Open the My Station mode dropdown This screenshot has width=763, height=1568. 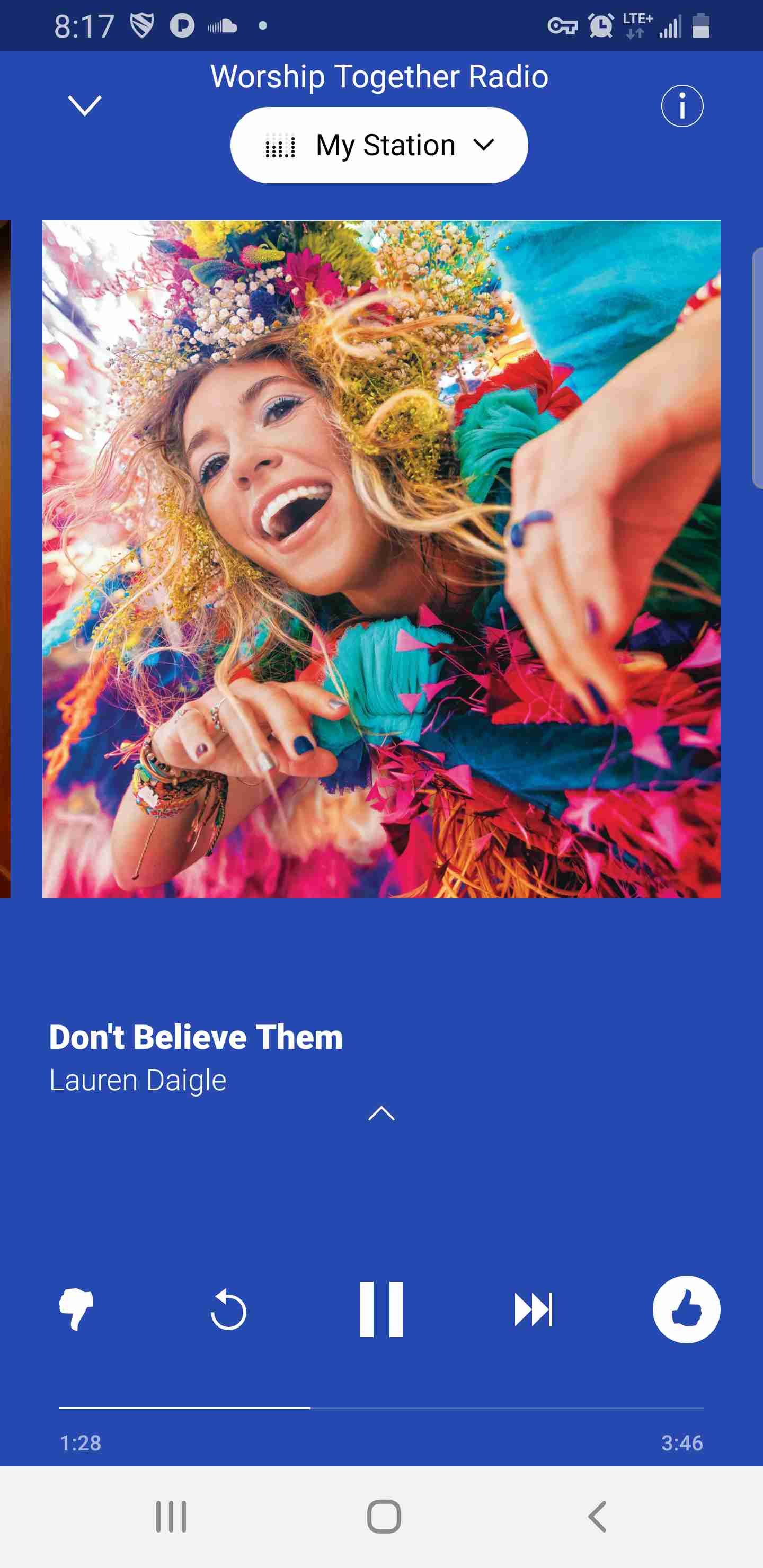coord(379,145)
